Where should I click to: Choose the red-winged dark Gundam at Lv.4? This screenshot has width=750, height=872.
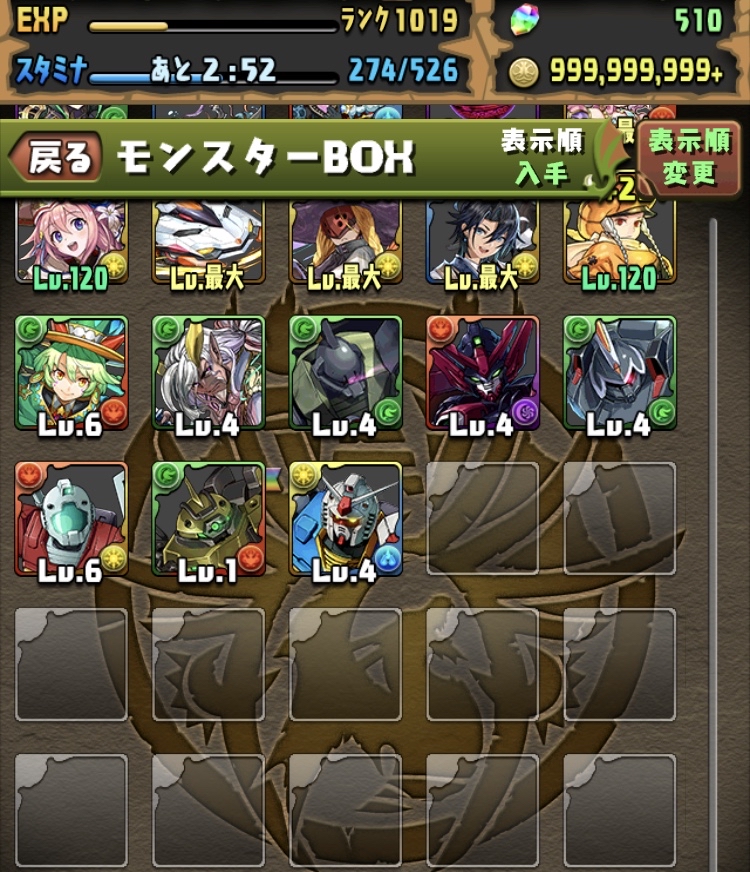tap(482, 372)
